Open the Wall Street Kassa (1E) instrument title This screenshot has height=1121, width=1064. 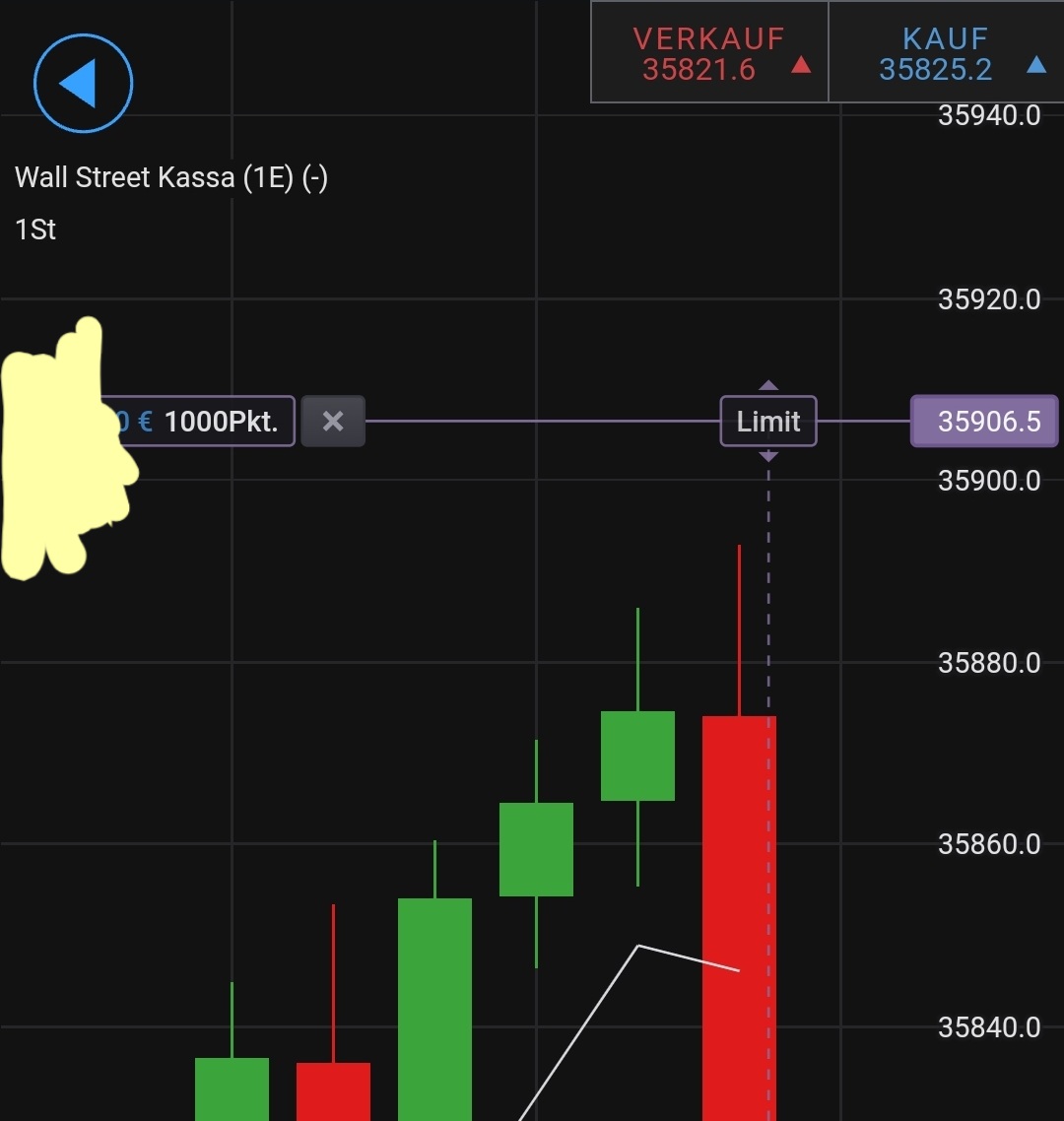[170, 177]
